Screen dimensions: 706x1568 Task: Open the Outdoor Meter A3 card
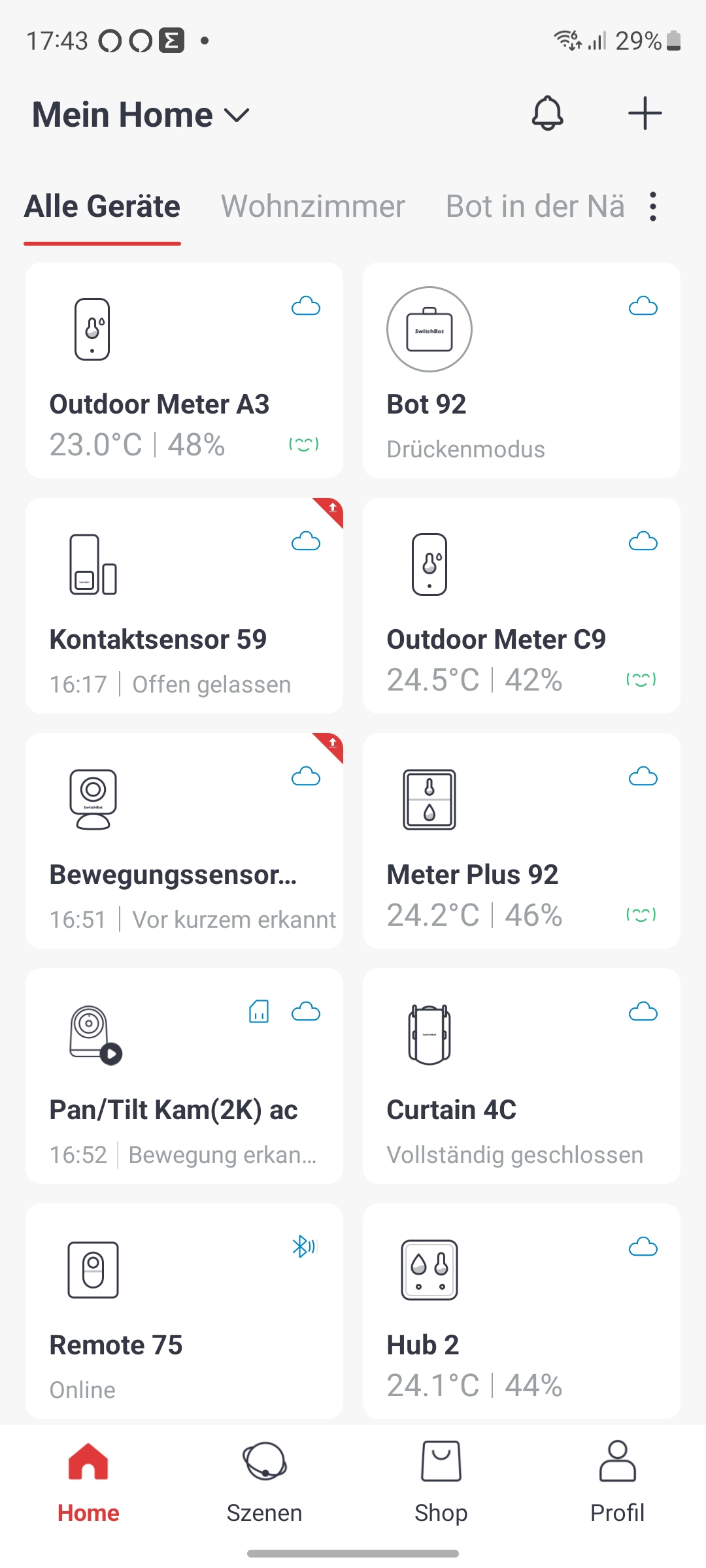coord(184,370)
